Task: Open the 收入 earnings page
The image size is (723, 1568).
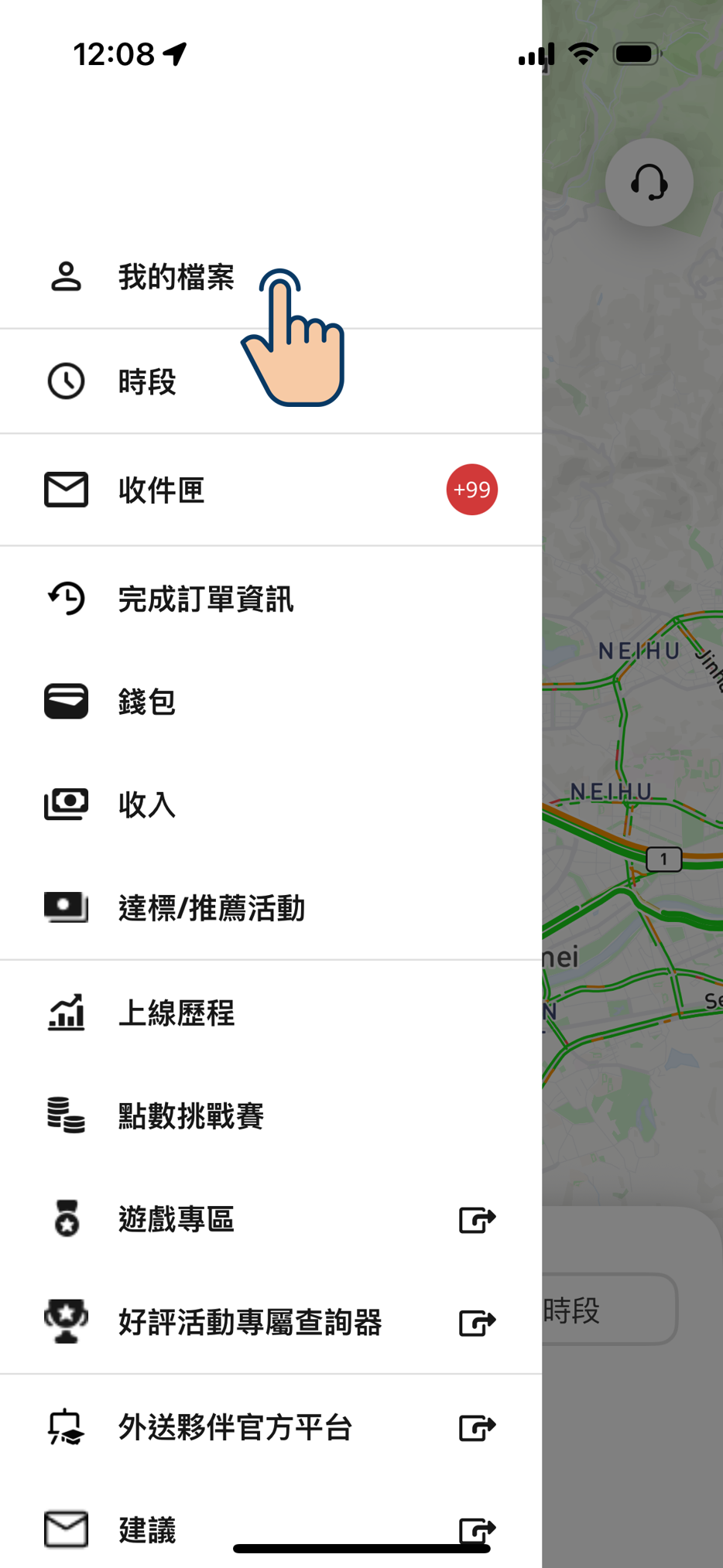Action: [x=147, y=804]
